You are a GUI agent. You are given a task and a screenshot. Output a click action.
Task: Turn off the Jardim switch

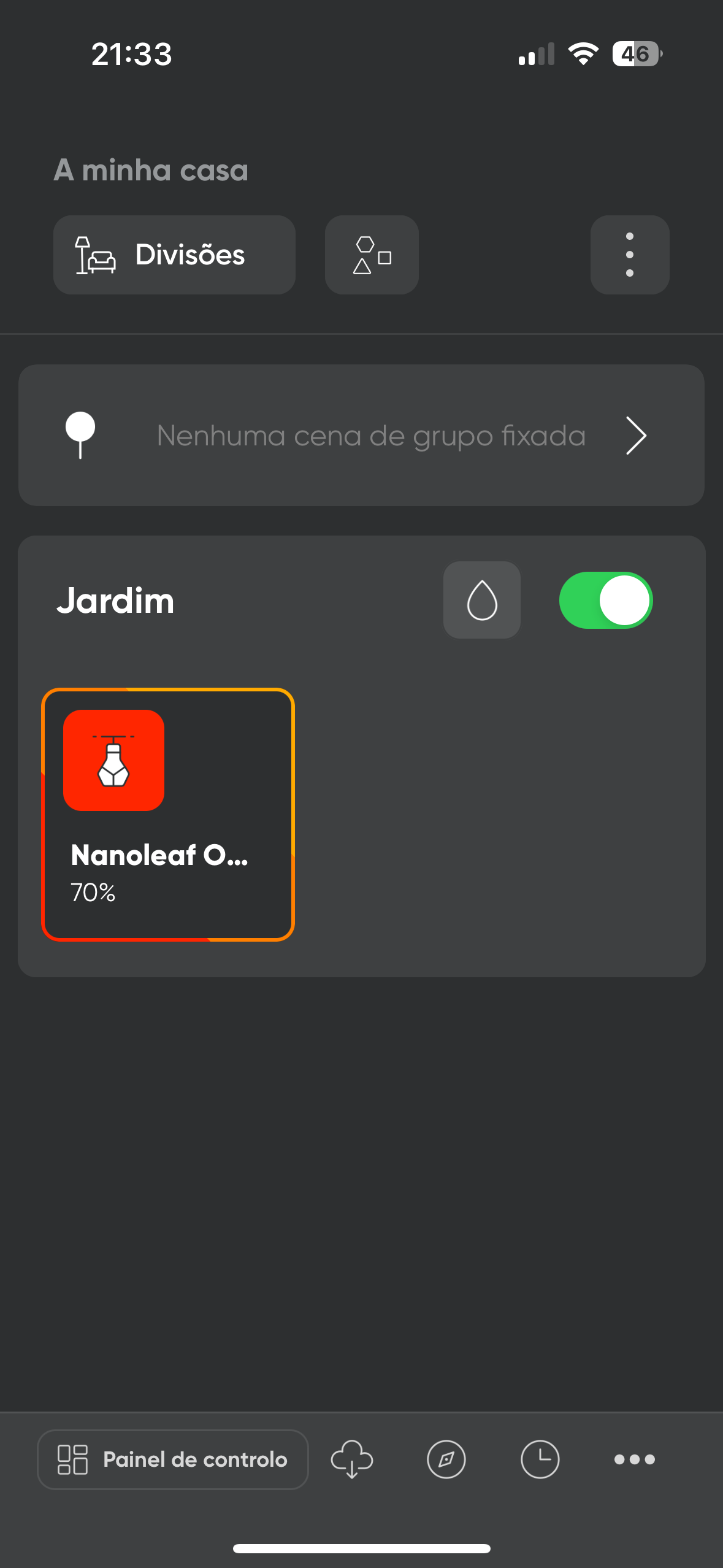[x=606, y=600]
